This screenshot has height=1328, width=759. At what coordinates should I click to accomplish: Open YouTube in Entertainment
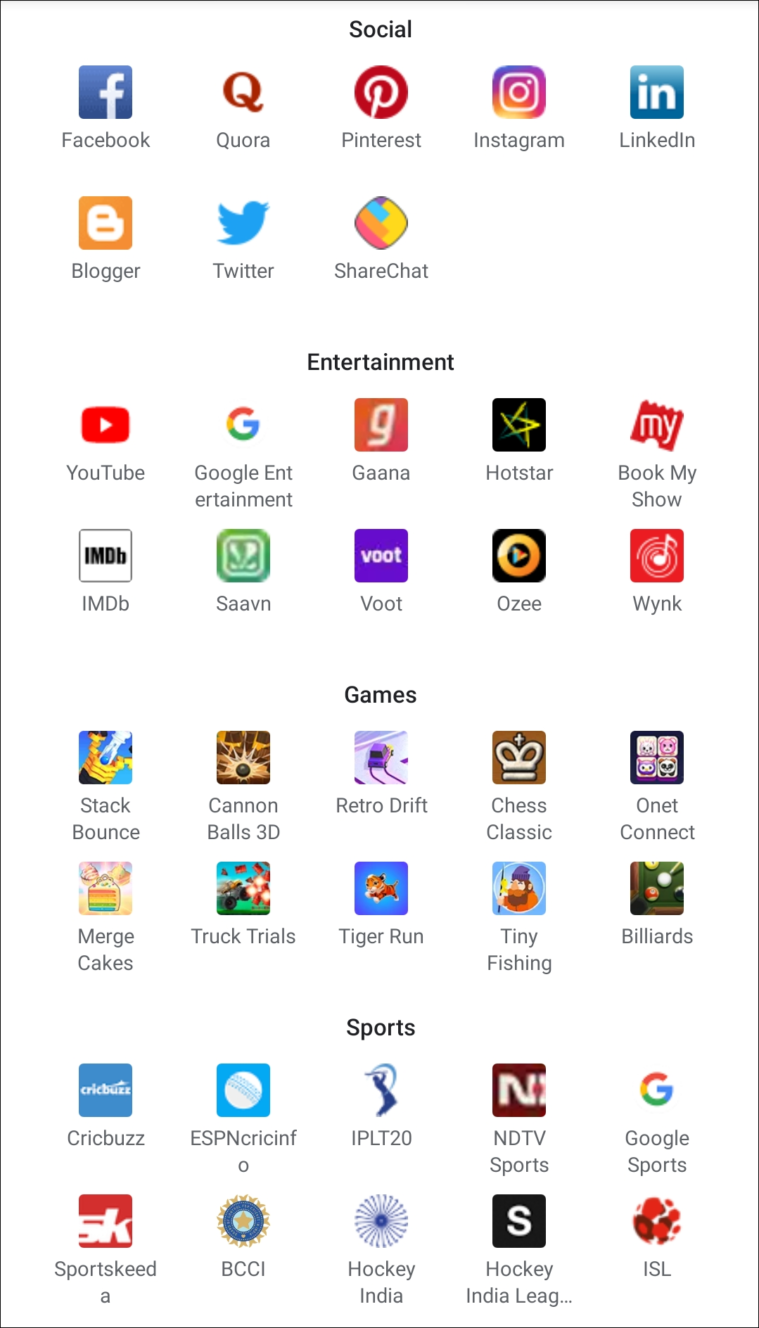tap(105, 425)
